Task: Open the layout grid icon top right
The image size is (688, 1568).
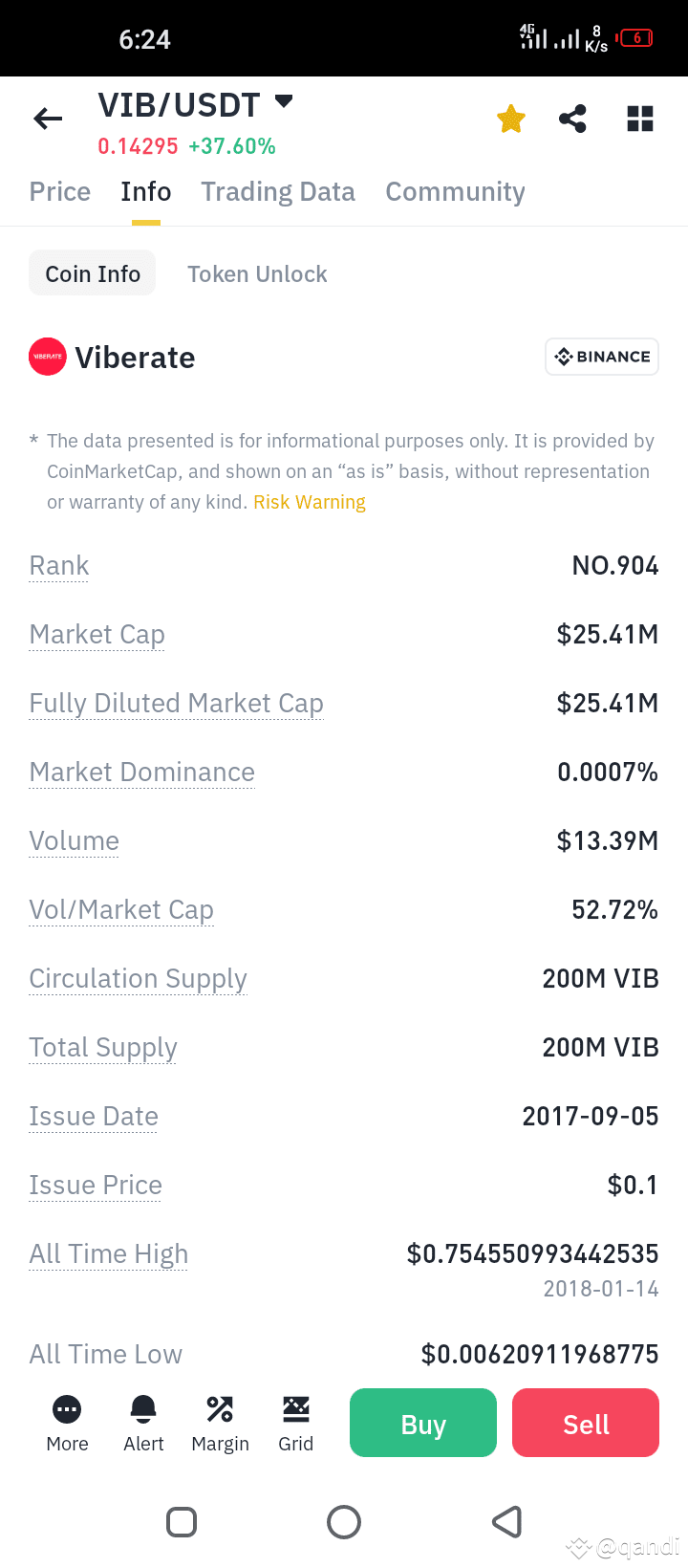Action: (639, 118)
